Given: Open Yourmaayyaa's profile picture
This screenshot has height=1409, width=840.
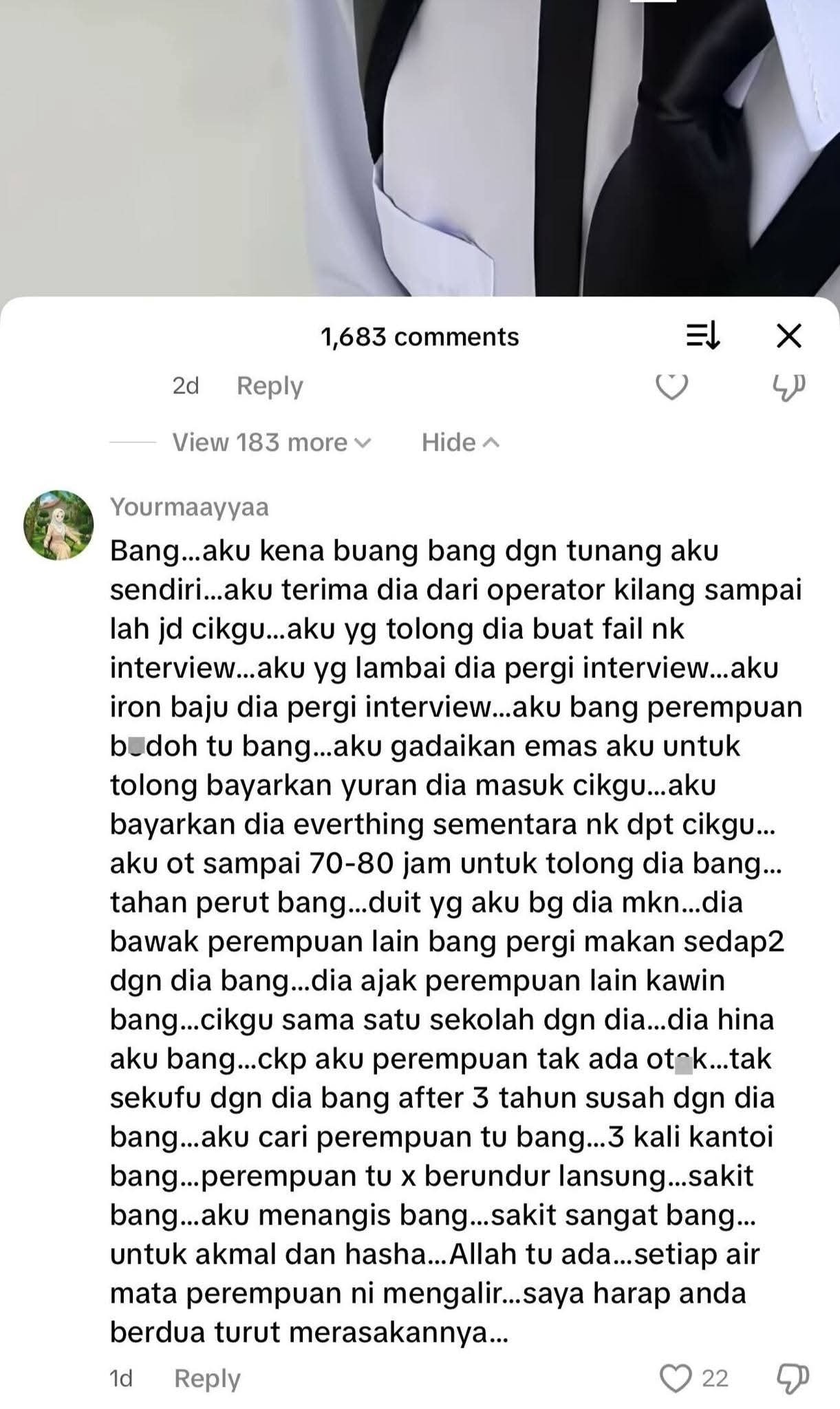Looking at the screenshot, I should [58, 525].
